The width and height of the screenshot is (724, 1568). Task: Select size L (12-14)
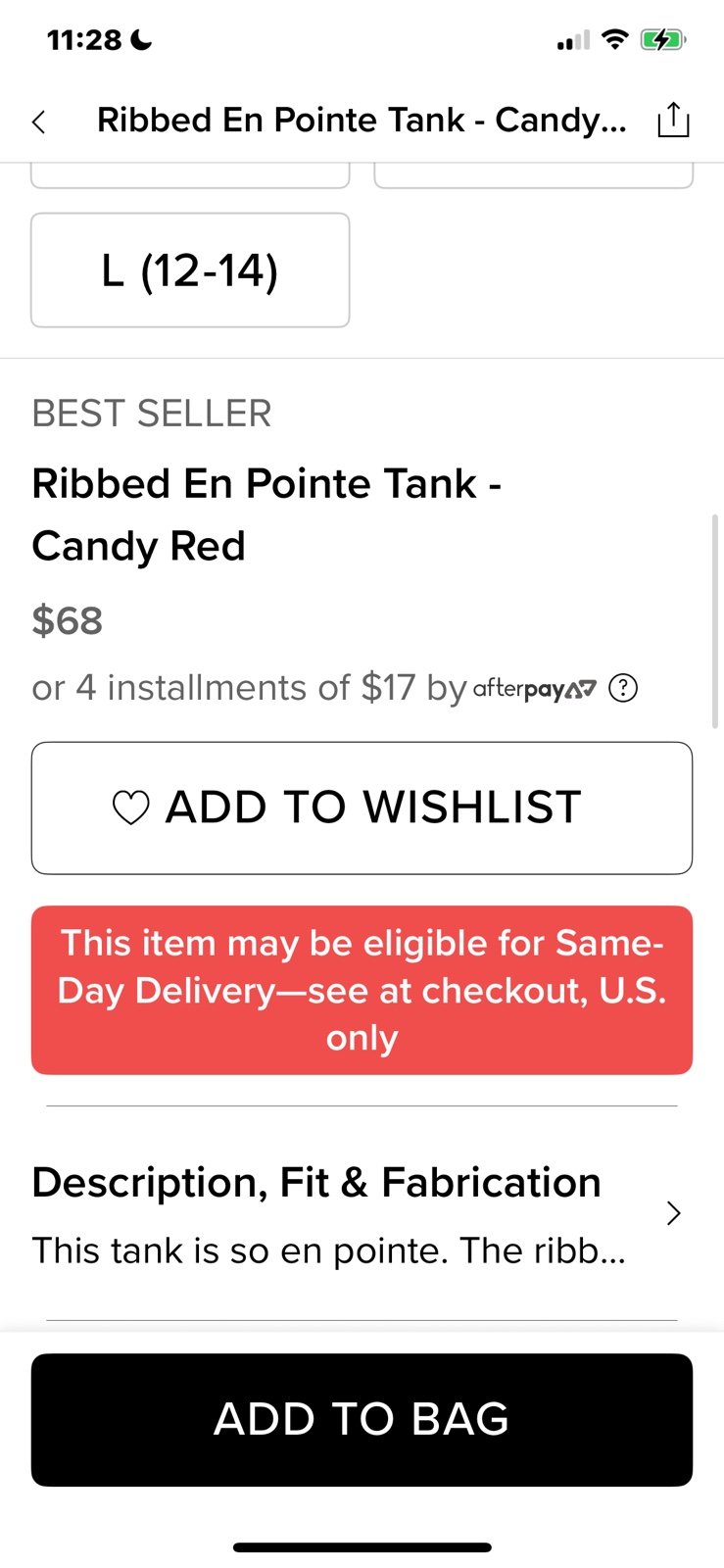[x=190, y=269]
